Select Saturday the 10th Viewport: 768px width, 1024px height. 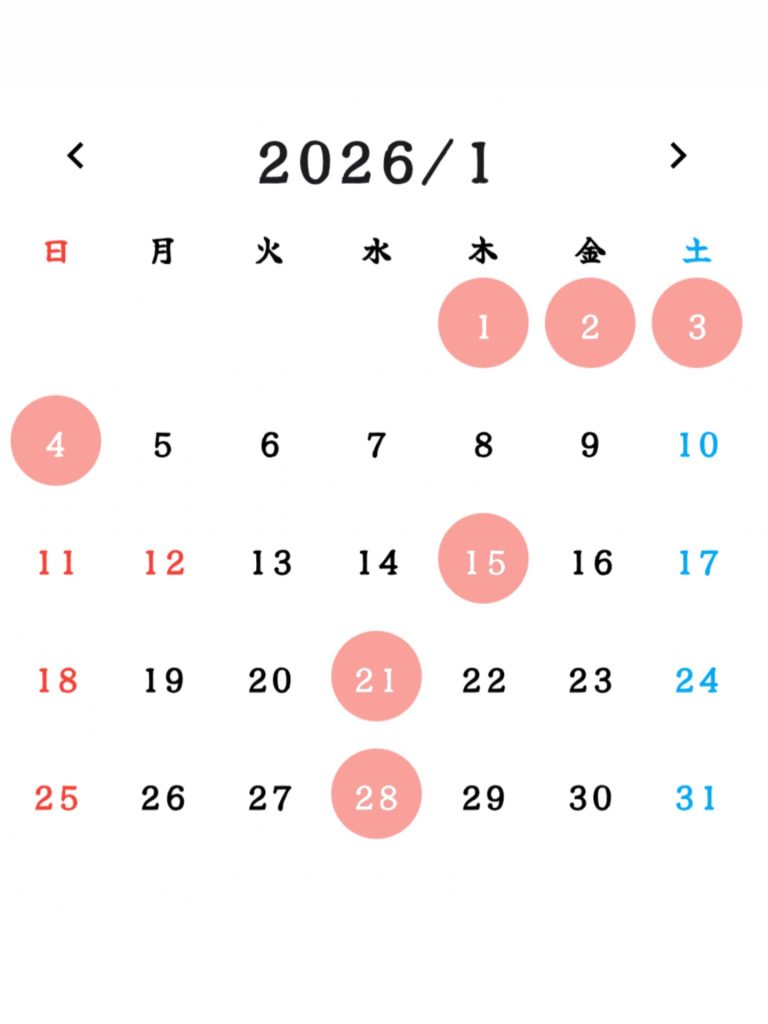click(697, 445)
